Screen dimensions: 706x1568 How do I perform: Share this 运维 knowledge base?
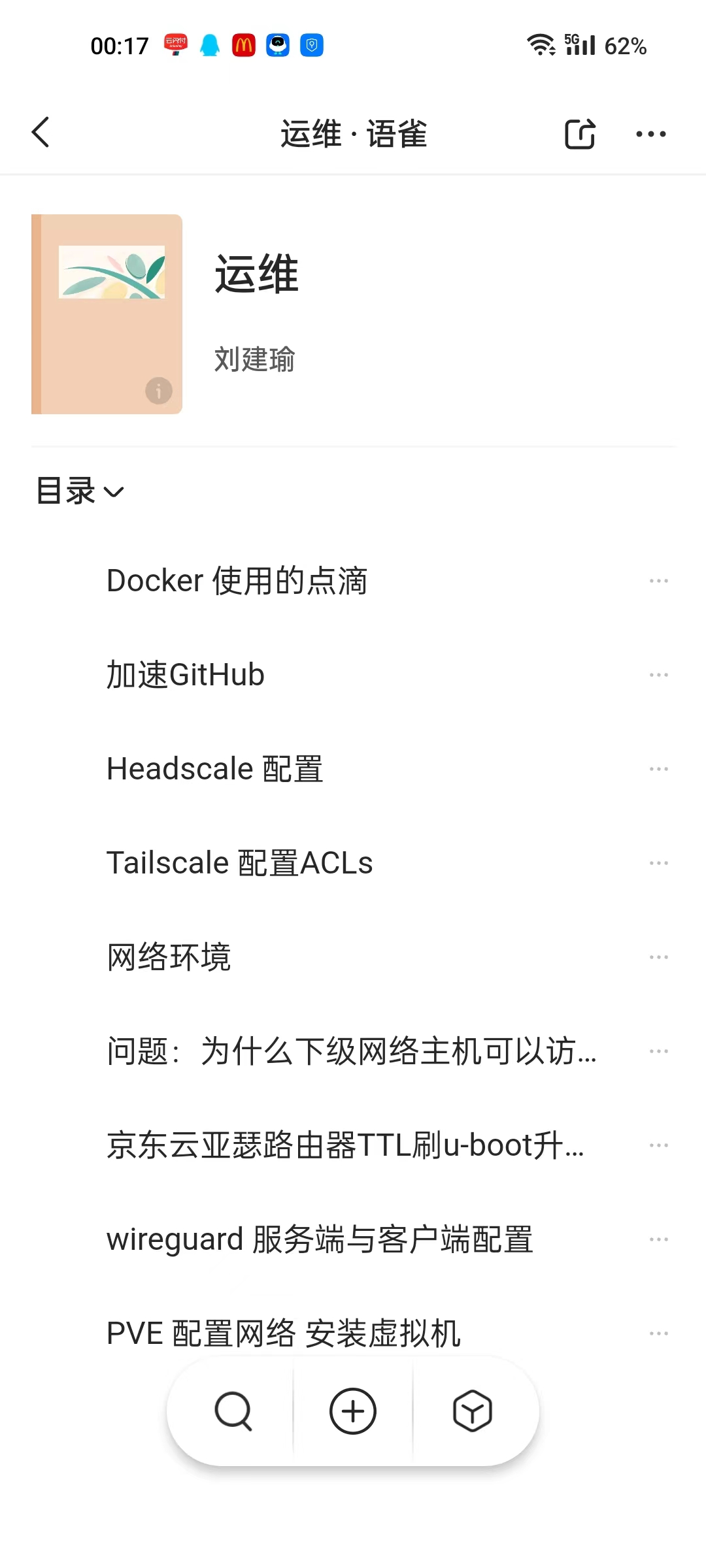pos(579,134)
